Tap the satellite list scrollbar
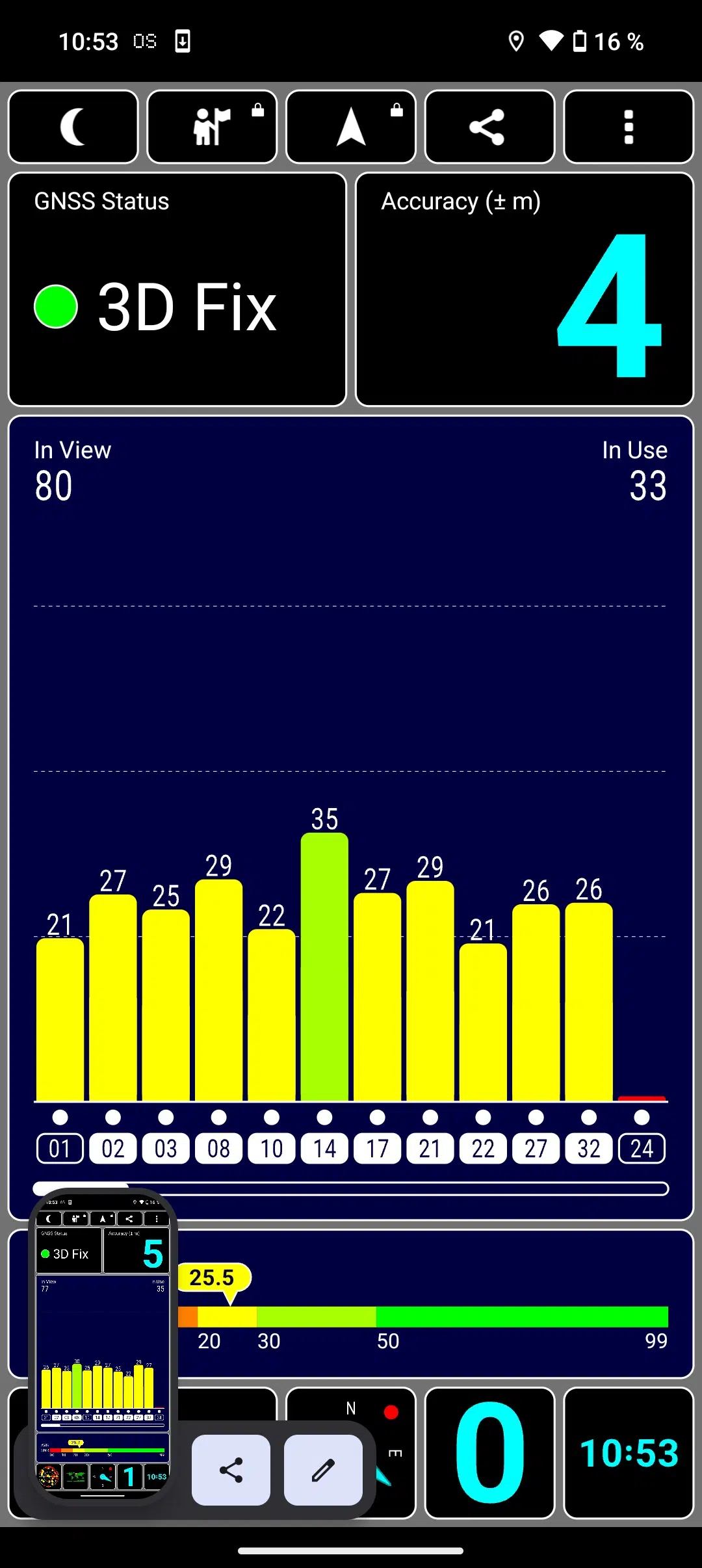This screenshot has width=702, height=1568. tap(351, 1189)
